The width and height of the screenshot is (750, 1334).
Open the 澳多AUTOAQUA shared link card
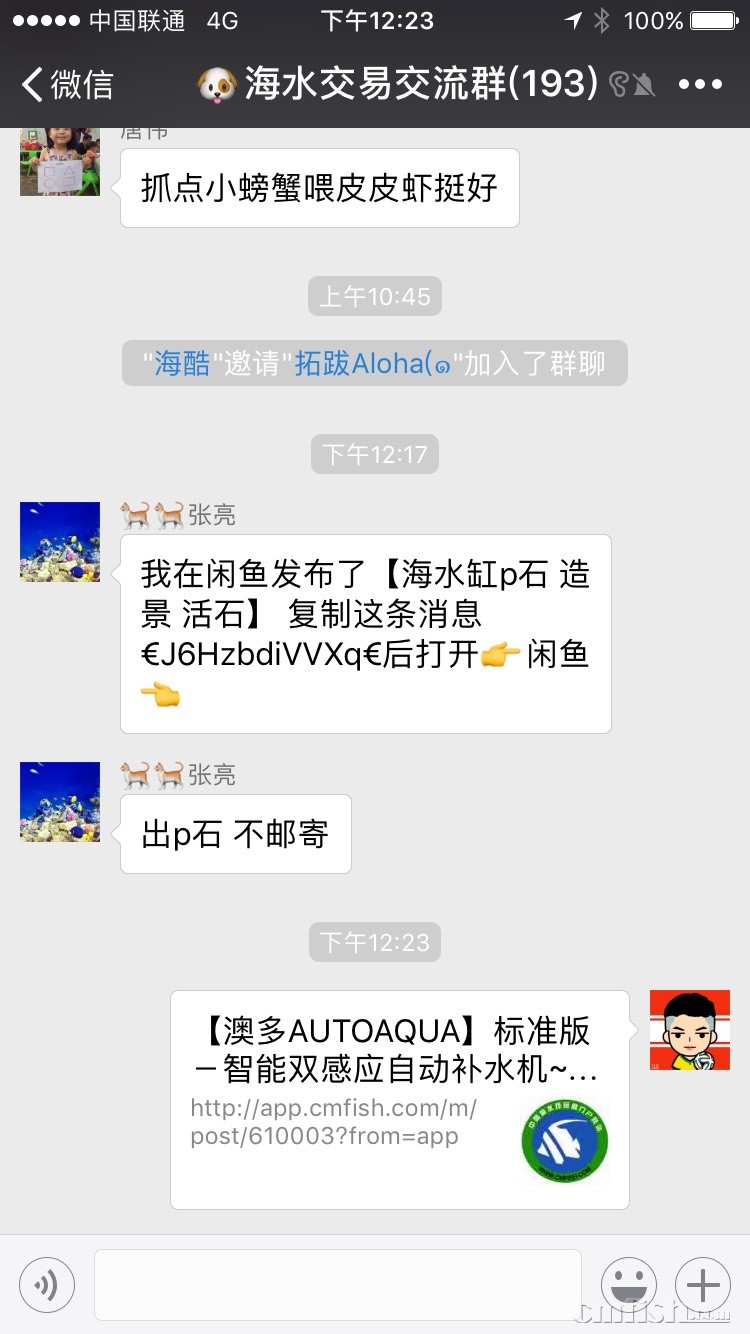click(x=399, y=1098)
